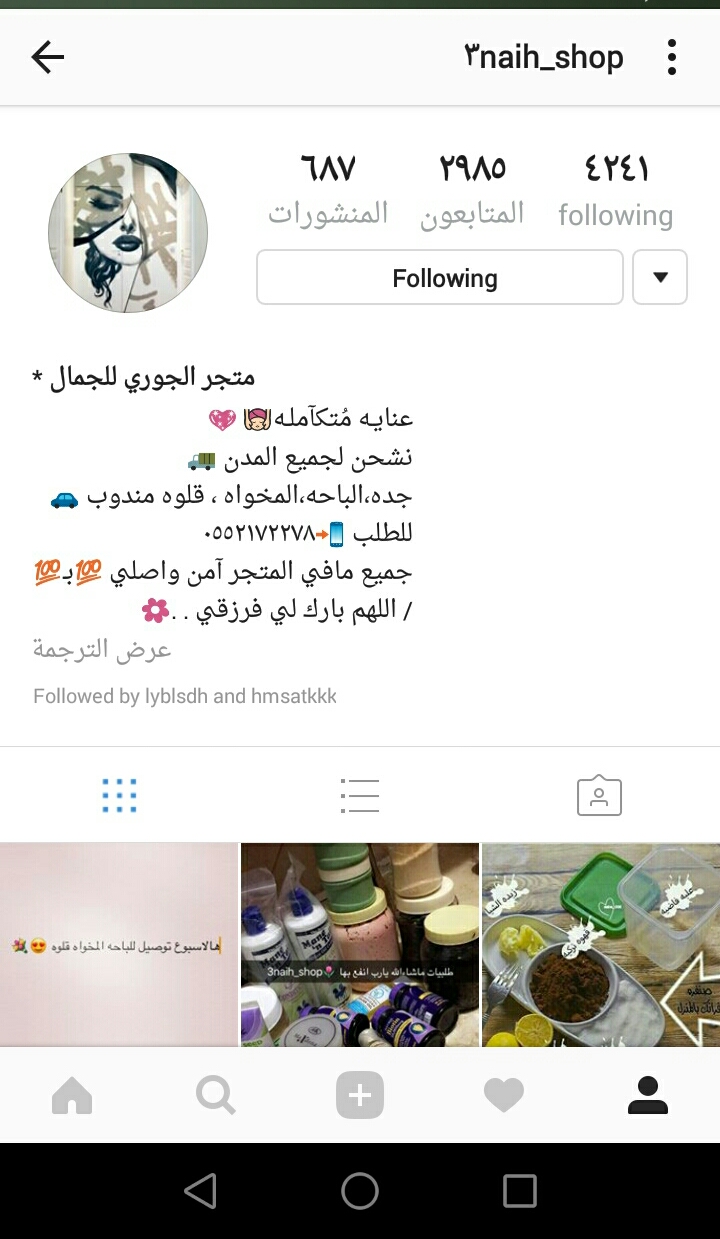Tap عرض الترجمة to translate bio

[x=102, y=650]
